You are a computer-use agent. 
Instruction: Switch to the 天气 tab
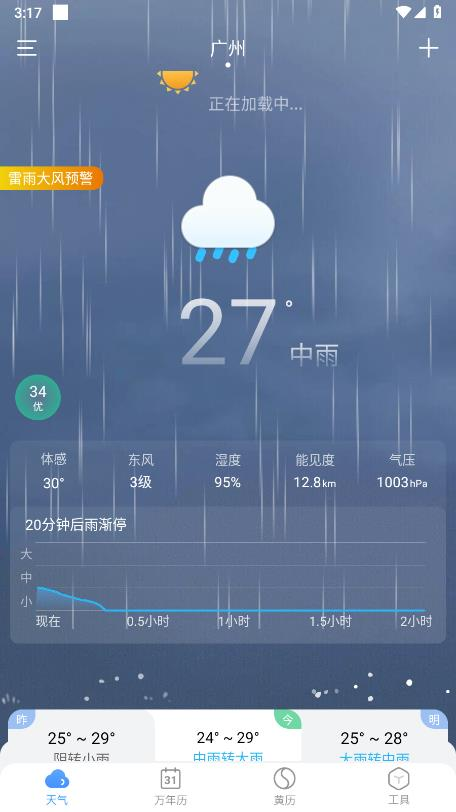point(57,786)
